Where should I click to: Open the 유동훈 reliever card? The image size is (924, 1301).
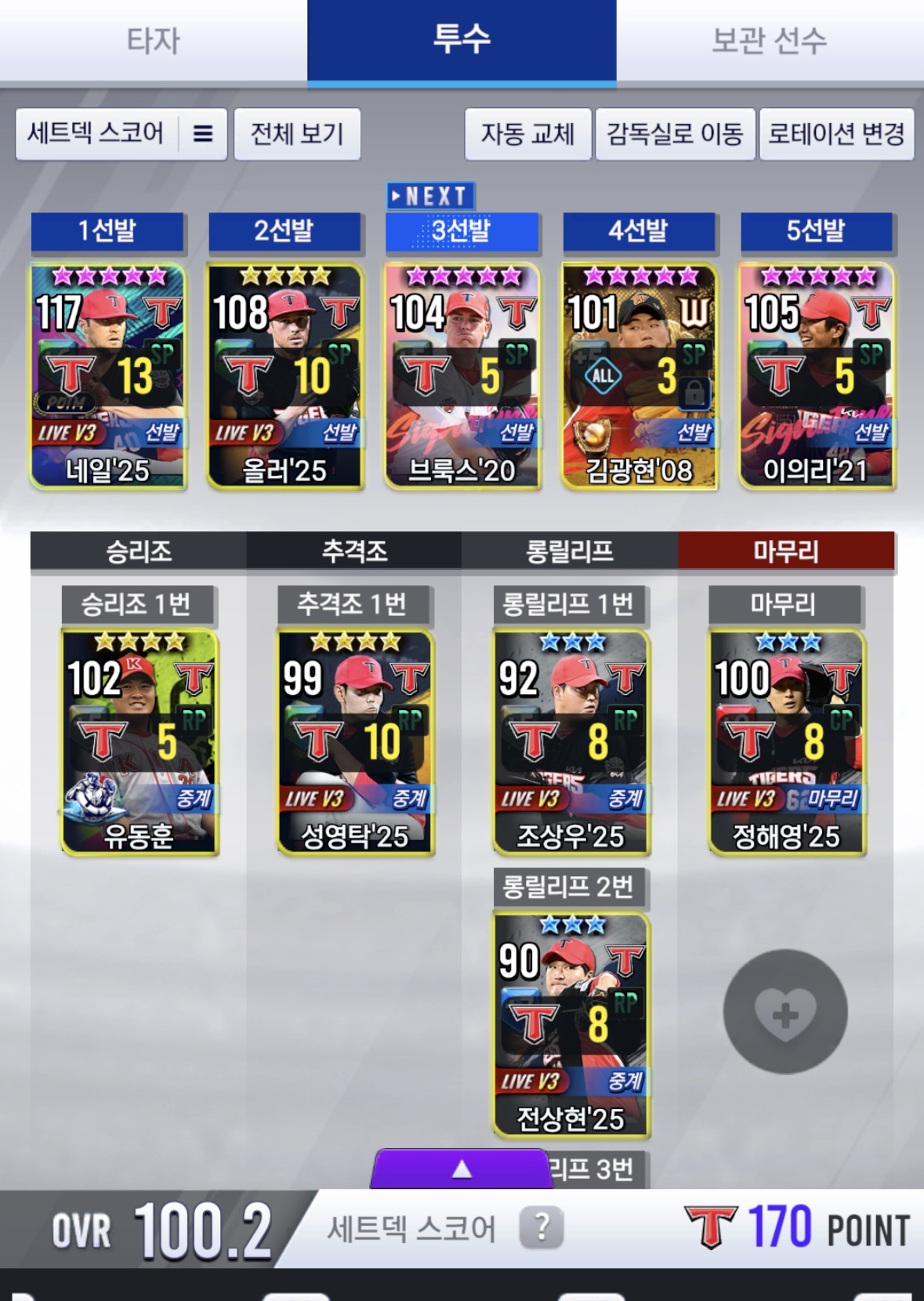140,741
